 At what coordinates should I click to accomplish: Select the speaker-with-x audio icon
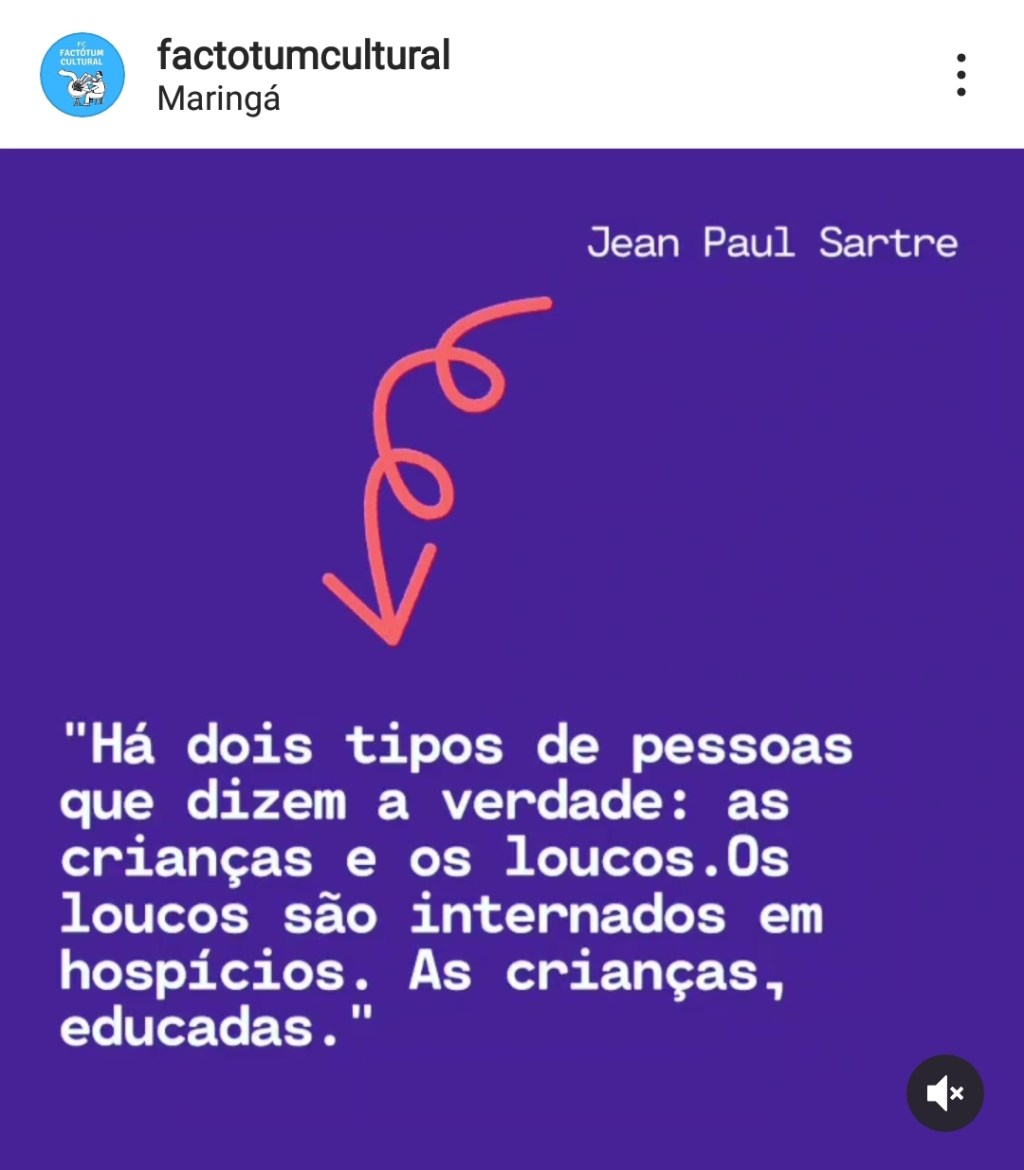click(x=945, y=1093)
